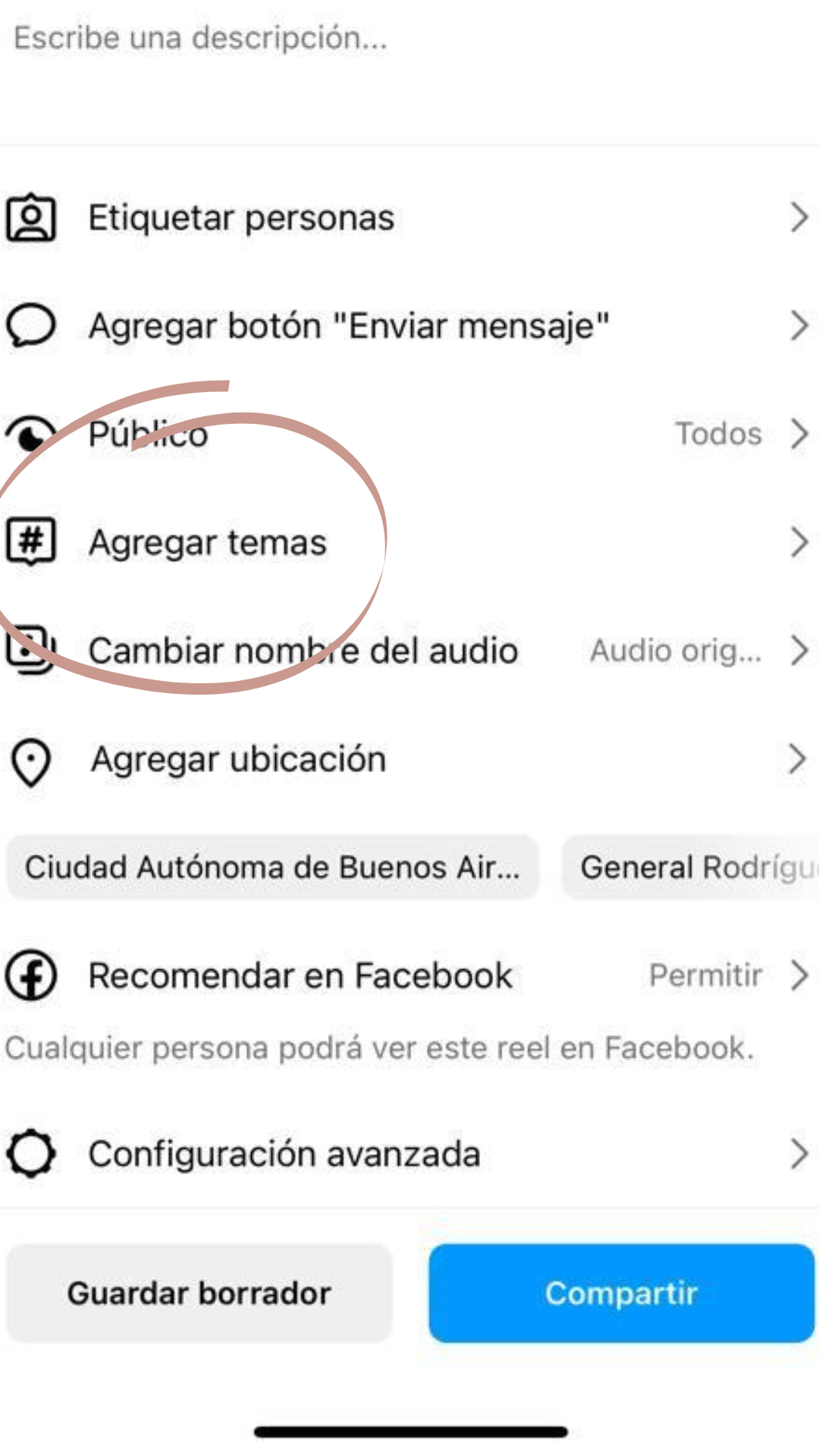Add the "Enviar mensaje" button option

(409, 326)
